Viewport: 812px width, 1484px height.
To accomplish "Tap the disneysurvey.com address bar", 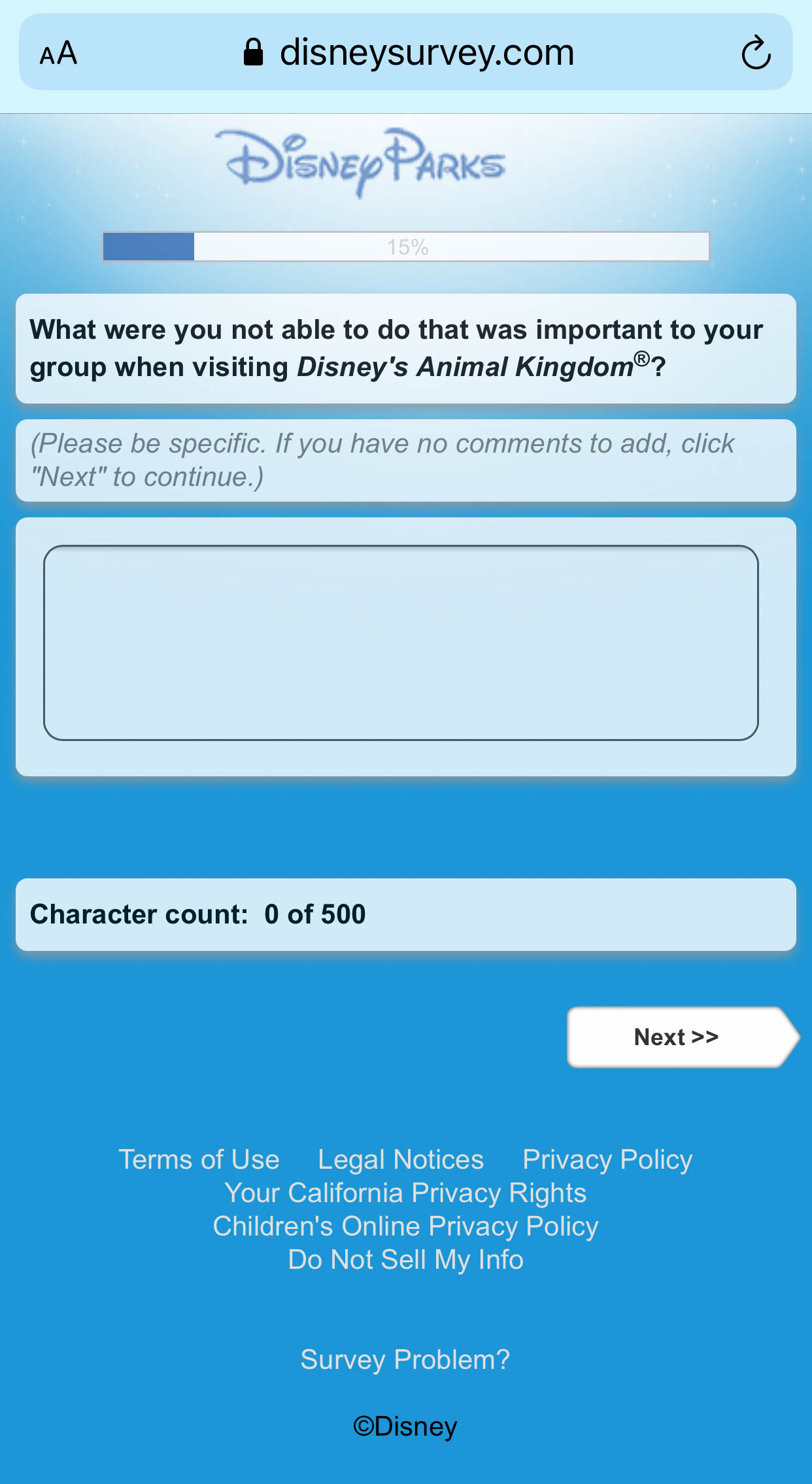I will point(426,53).
